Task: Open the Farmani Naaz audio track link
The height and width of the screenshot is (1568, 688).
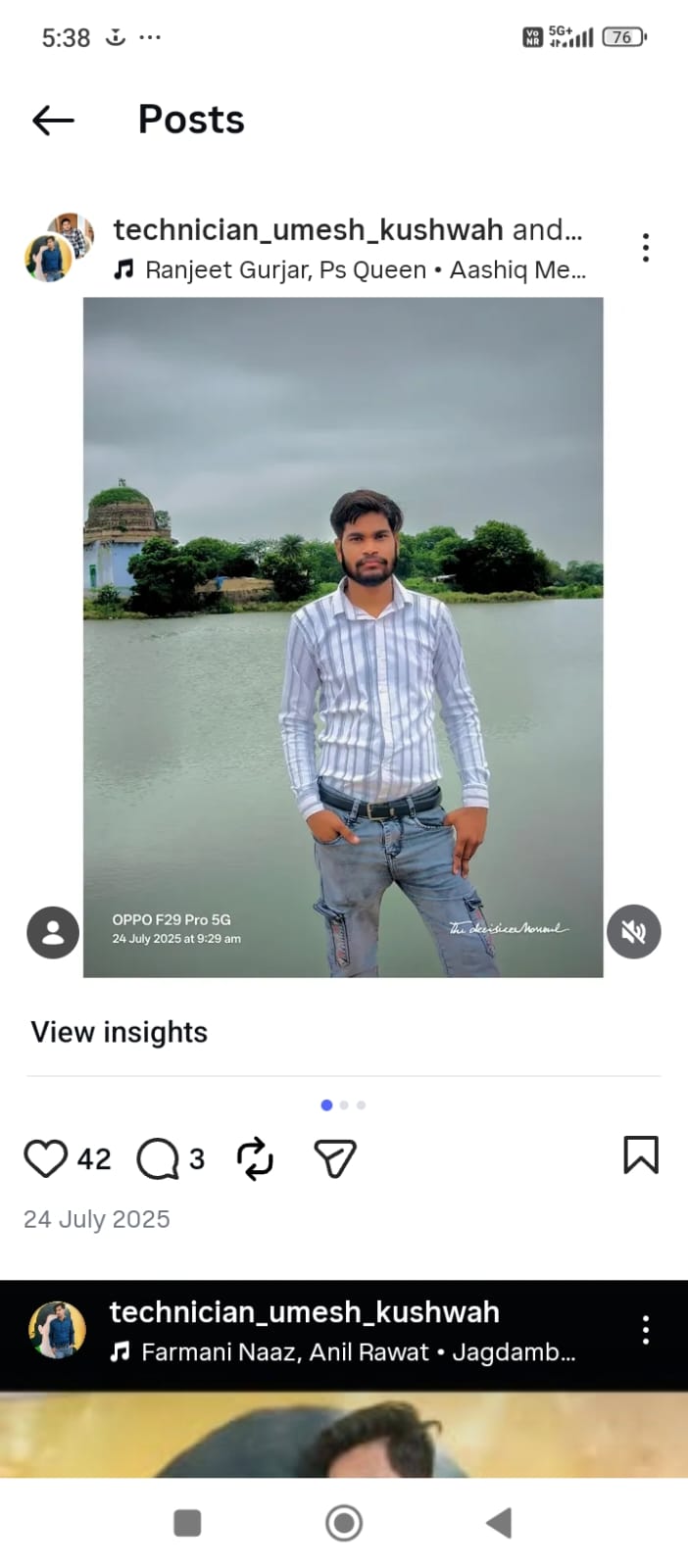Action: point(357,1352)
